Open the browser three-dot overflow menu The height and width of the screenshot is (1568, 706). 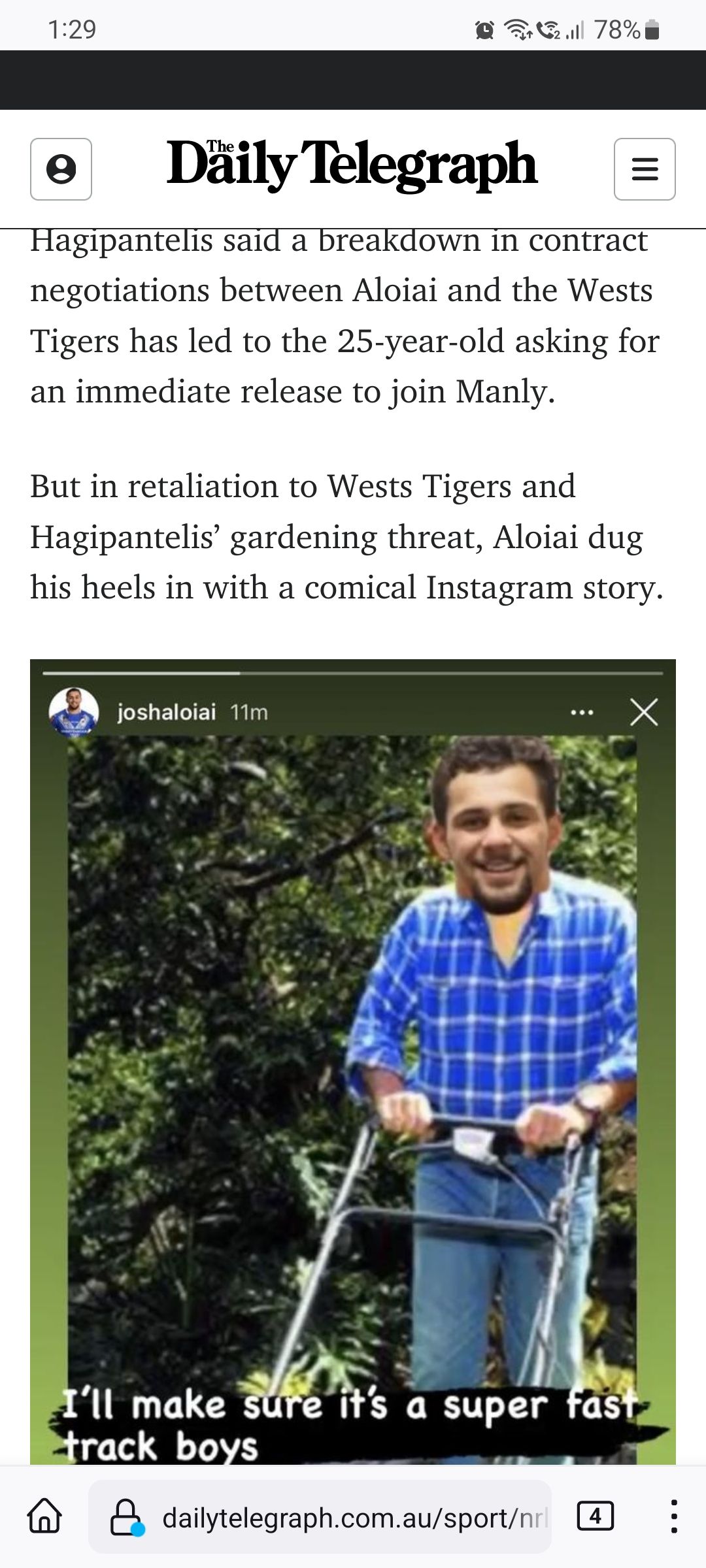coord(674,1516)
